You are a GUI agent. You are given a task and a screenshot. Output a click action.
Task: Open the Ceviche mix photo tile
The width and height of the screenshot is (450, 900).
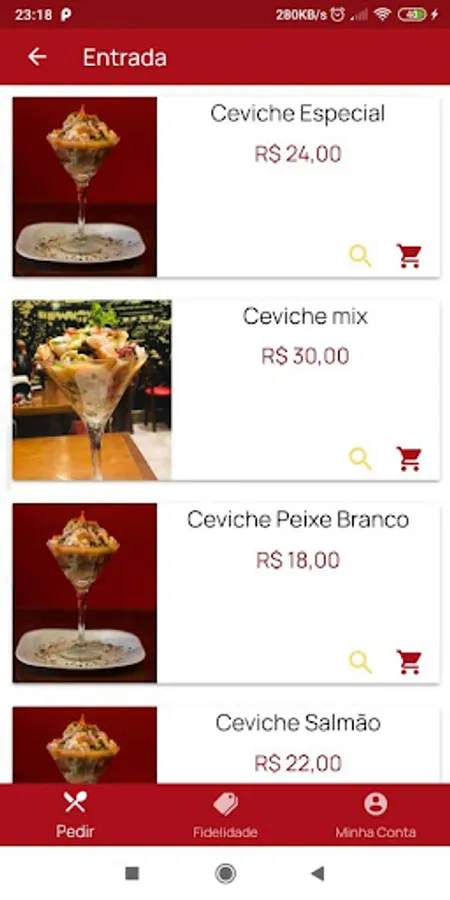92,390
